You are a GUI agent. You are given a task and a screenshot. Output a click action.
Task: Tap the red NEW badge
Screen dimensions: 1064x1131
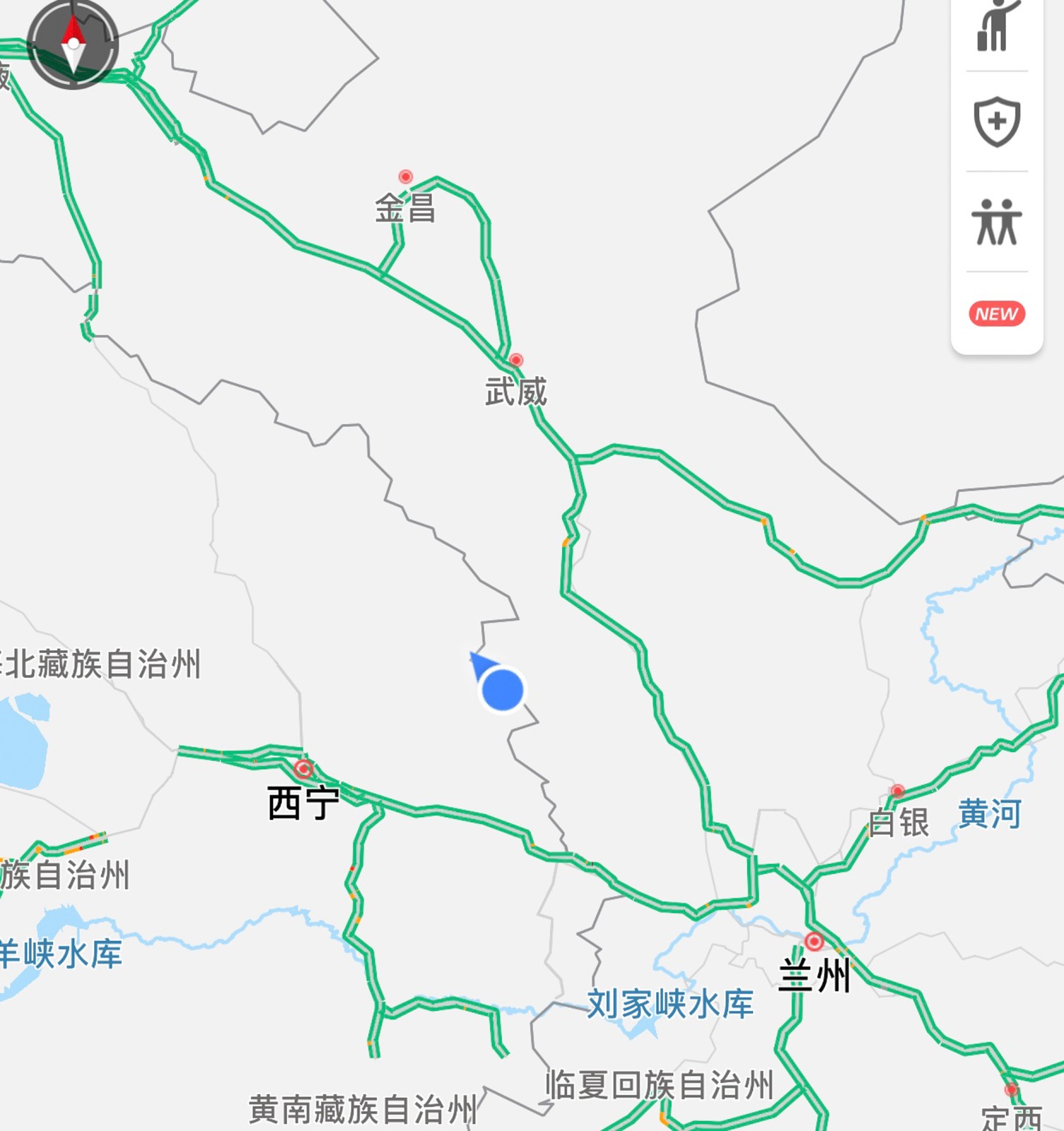click(x=997, y=314)
